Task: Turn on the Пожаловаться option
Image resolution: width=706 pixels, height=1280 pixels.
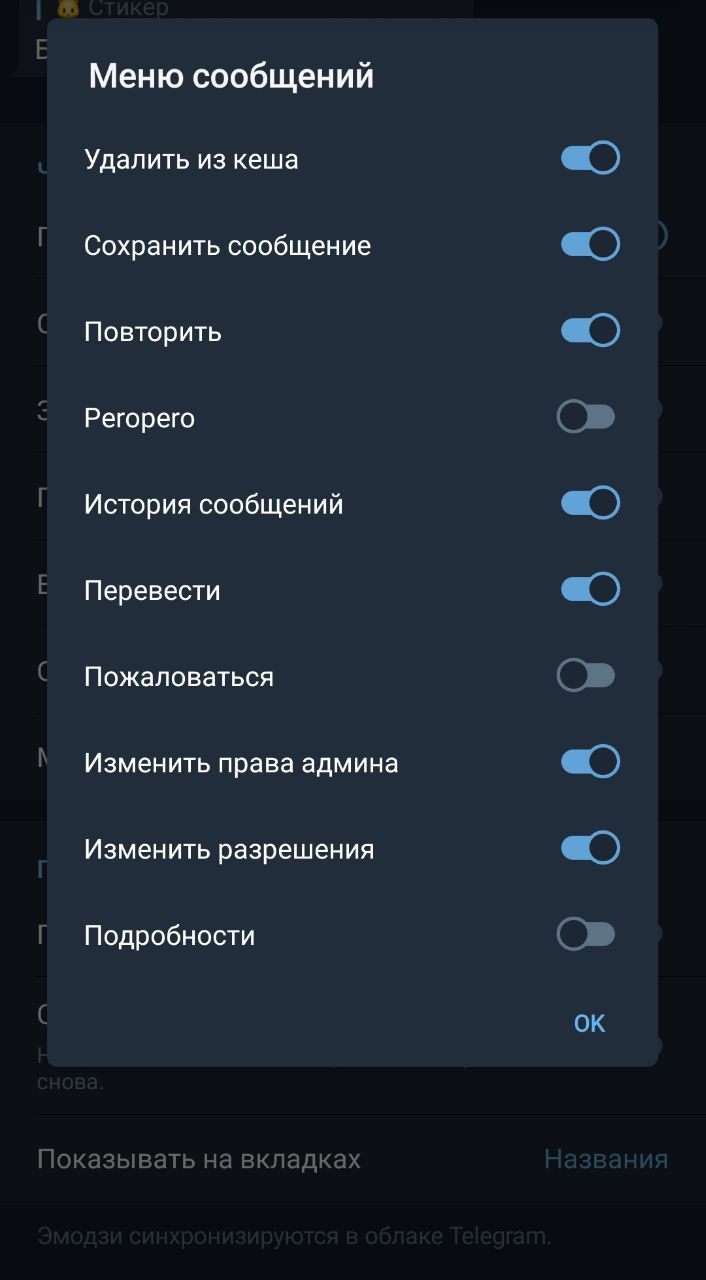Action: pyautogui.click(x=587, y=675)
